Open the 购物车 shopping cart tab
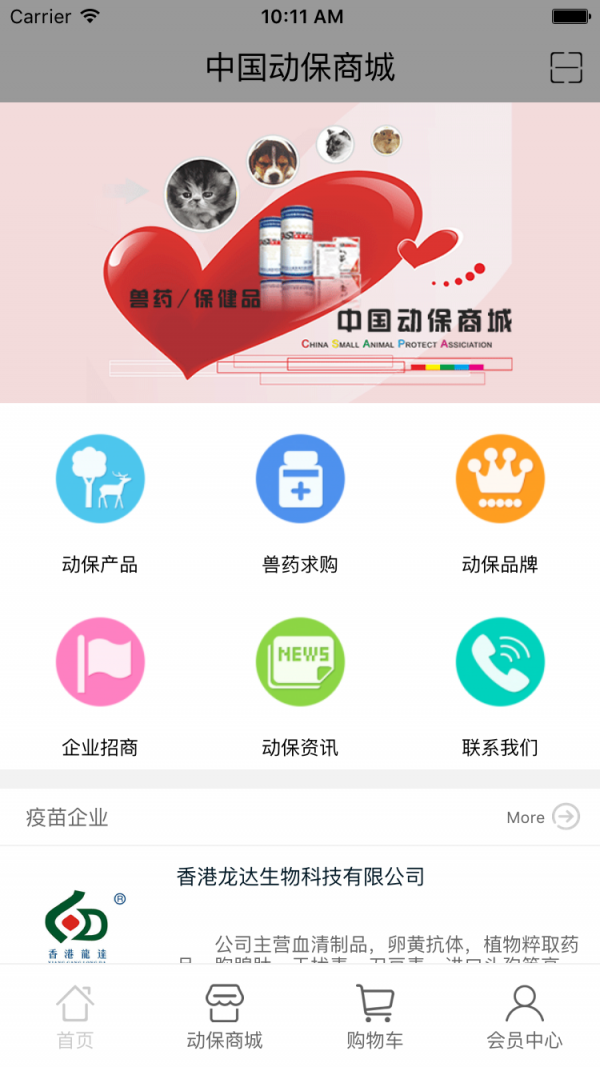 pyautogui.click(x=375, y=1017)
